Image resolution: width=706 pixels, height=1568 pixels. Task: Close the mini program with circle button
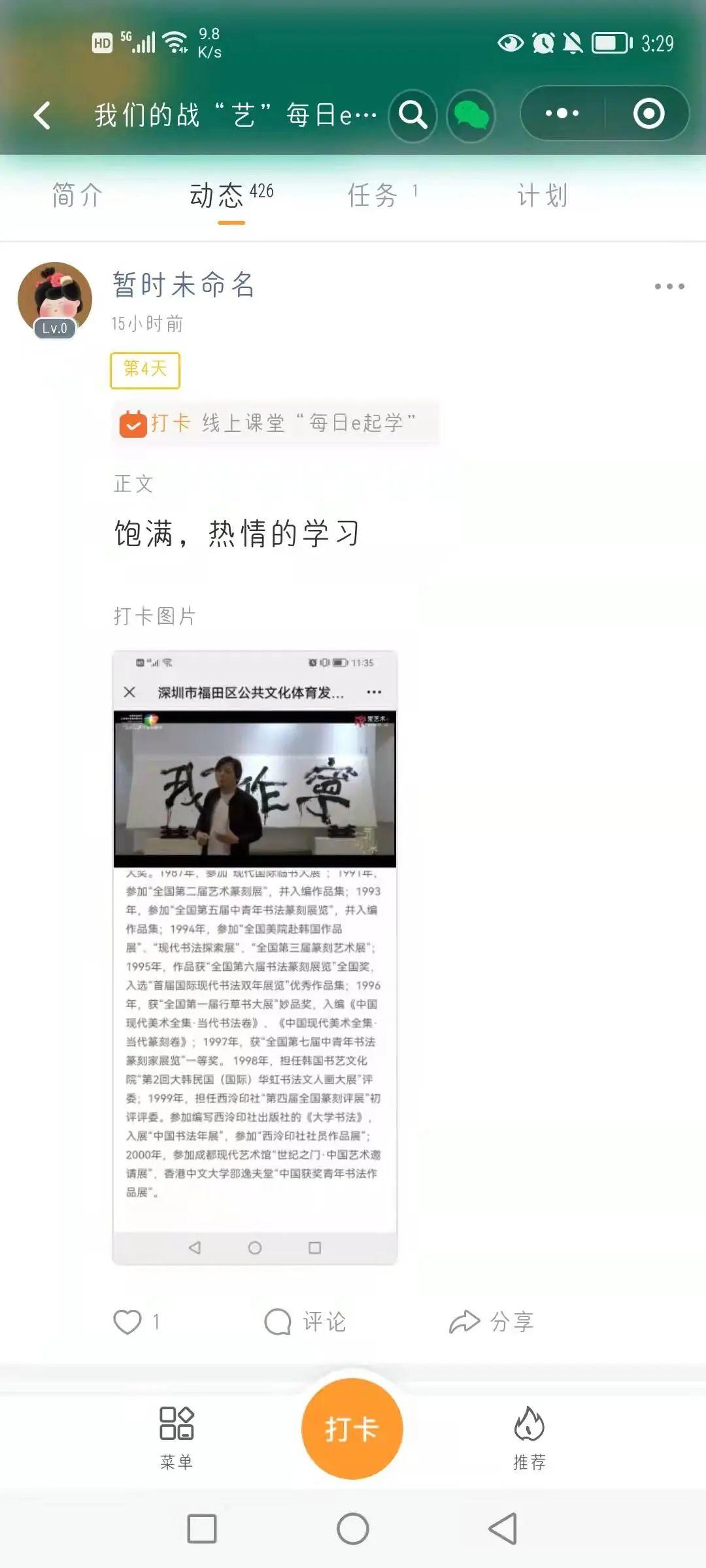coord(648,113)
